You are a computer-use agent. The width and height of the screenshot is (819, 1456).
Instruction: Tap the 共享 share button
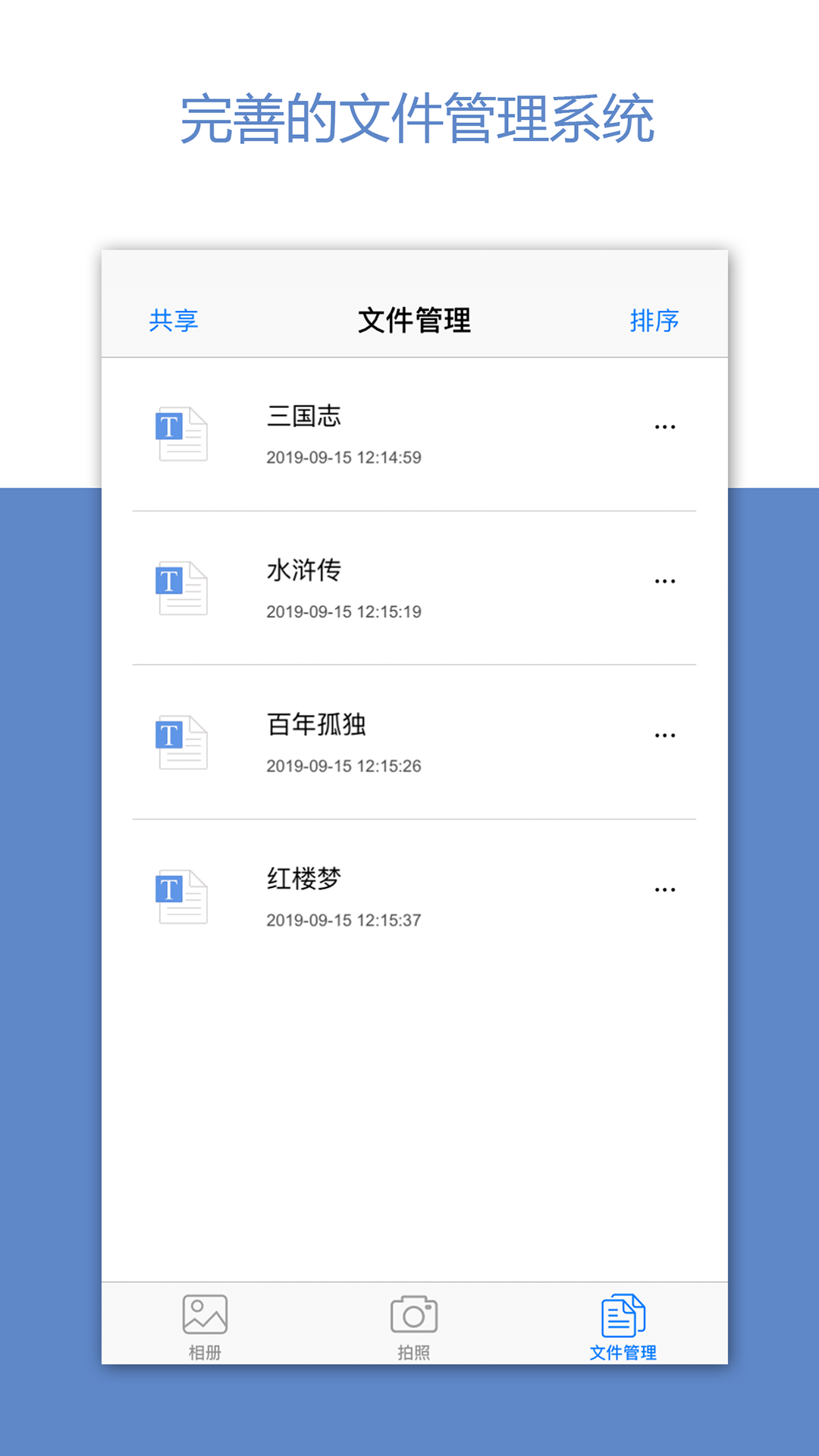coord(173,321)
